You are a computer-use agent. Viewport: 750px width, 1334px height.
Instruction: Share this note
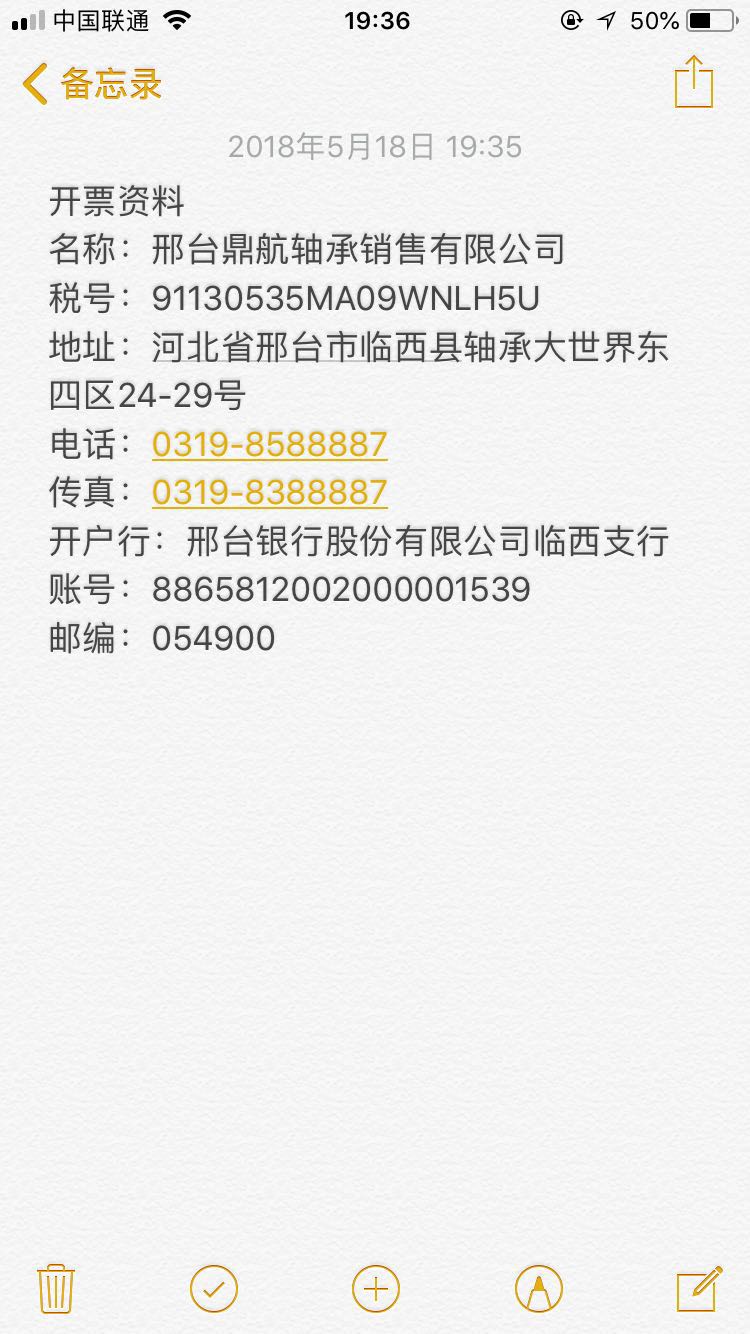(x=693, y=81)
